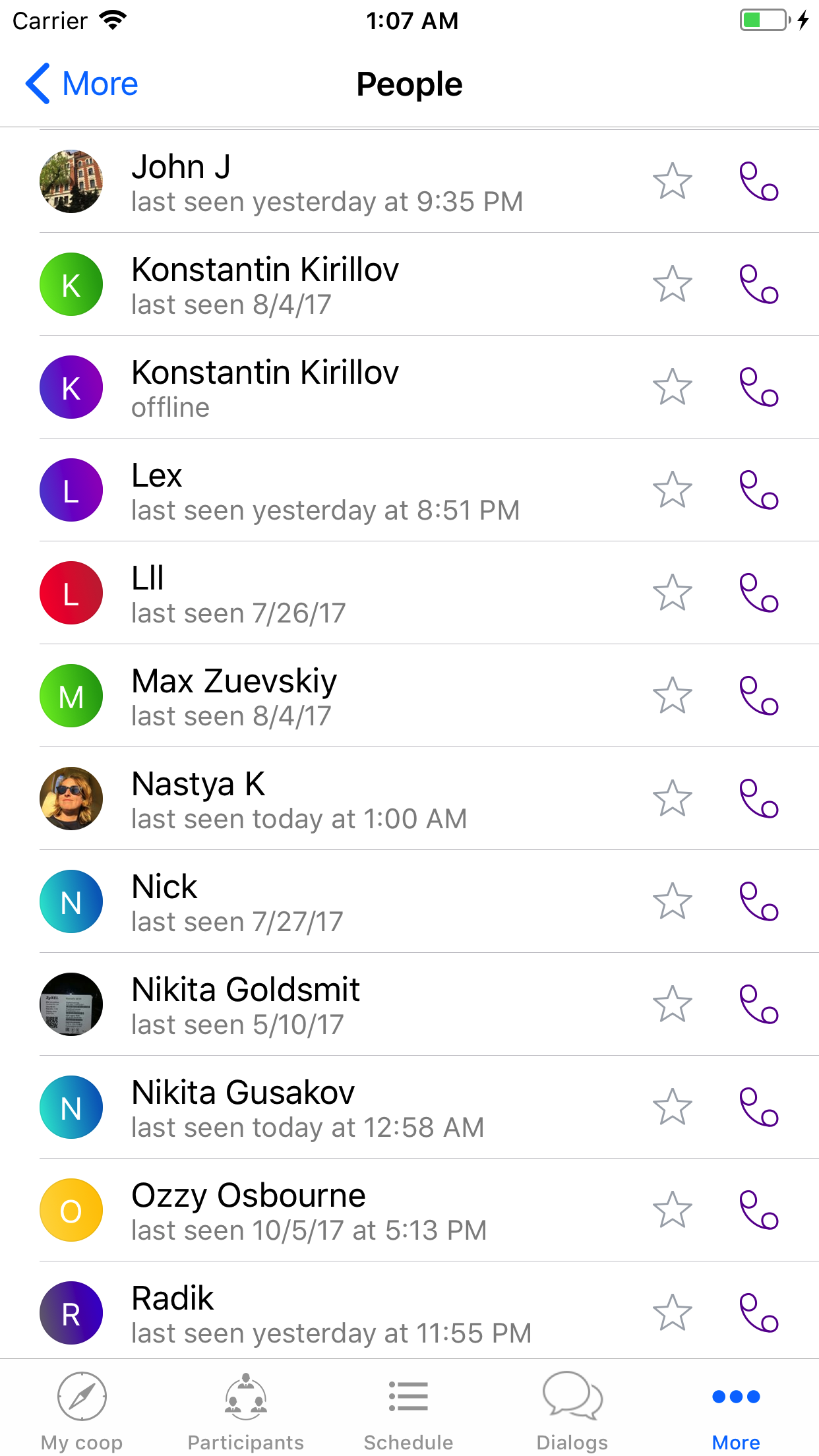The width and height of the screenshot is (819, 1456).
Task: Call John J using the phone icon
Action: pyautogui.click(x=758, y=182)
